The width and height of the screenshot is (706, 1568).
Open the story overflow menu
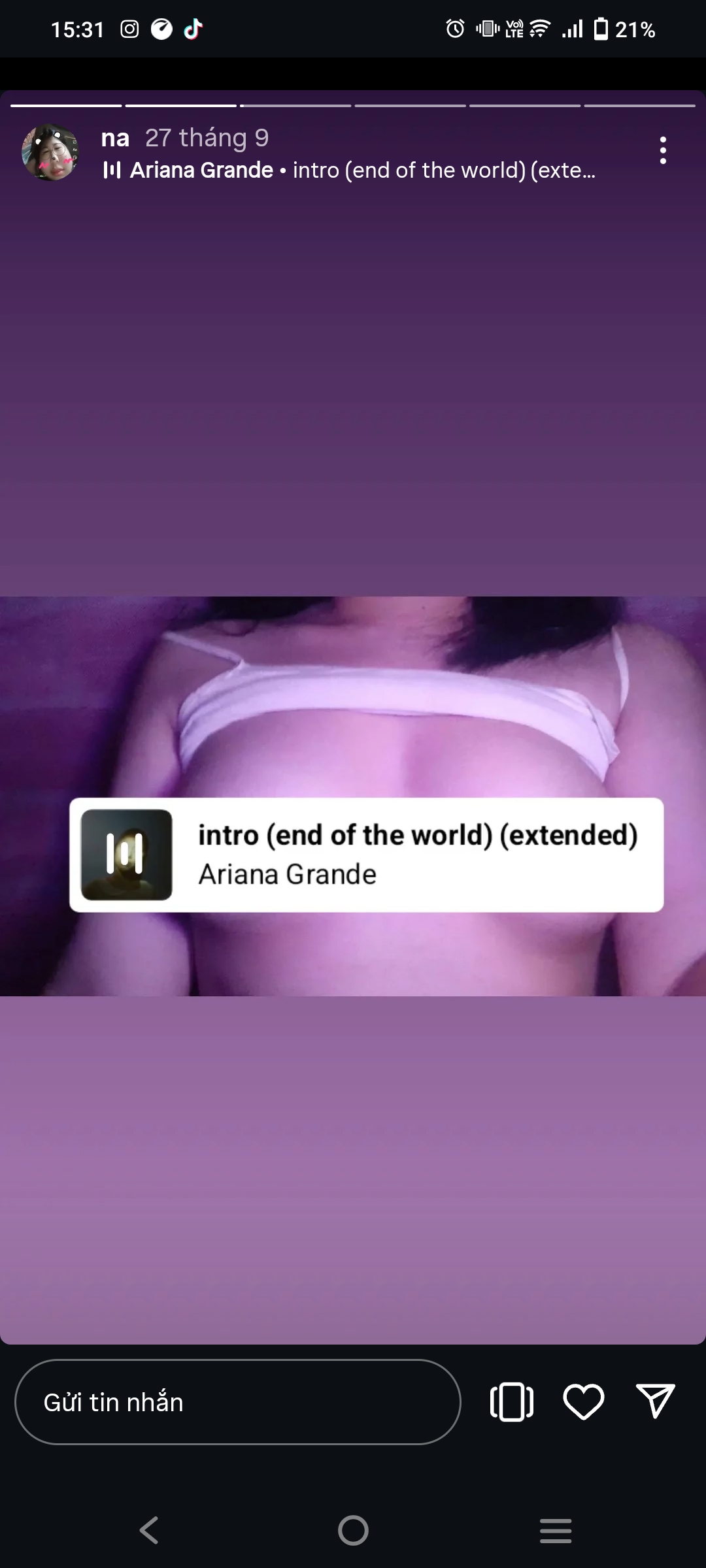tap(663, 151)
